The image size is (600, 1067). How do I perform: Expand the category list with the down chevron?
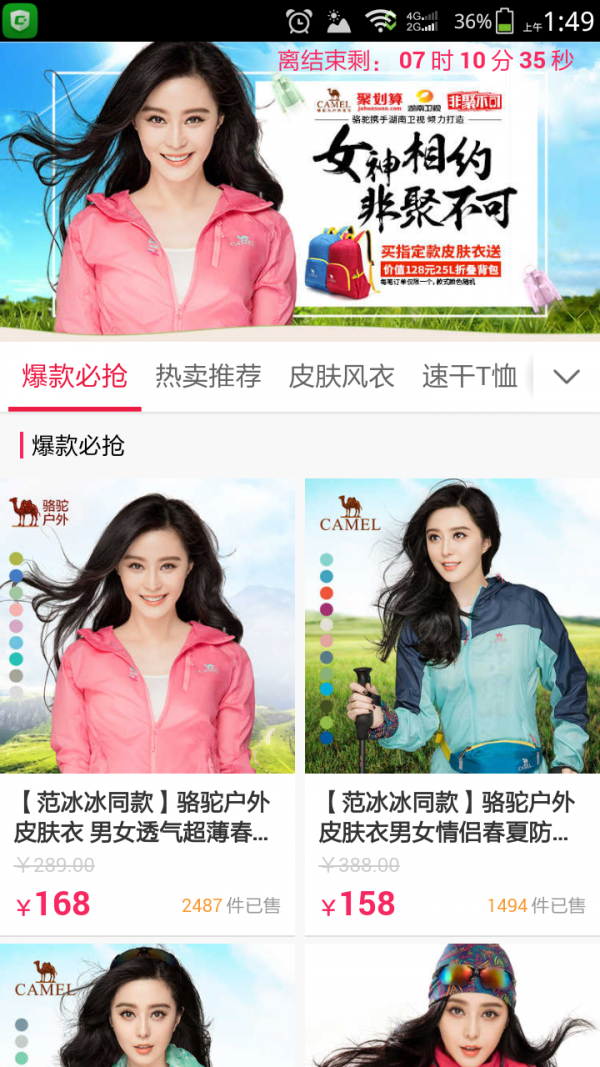point(566,377)
